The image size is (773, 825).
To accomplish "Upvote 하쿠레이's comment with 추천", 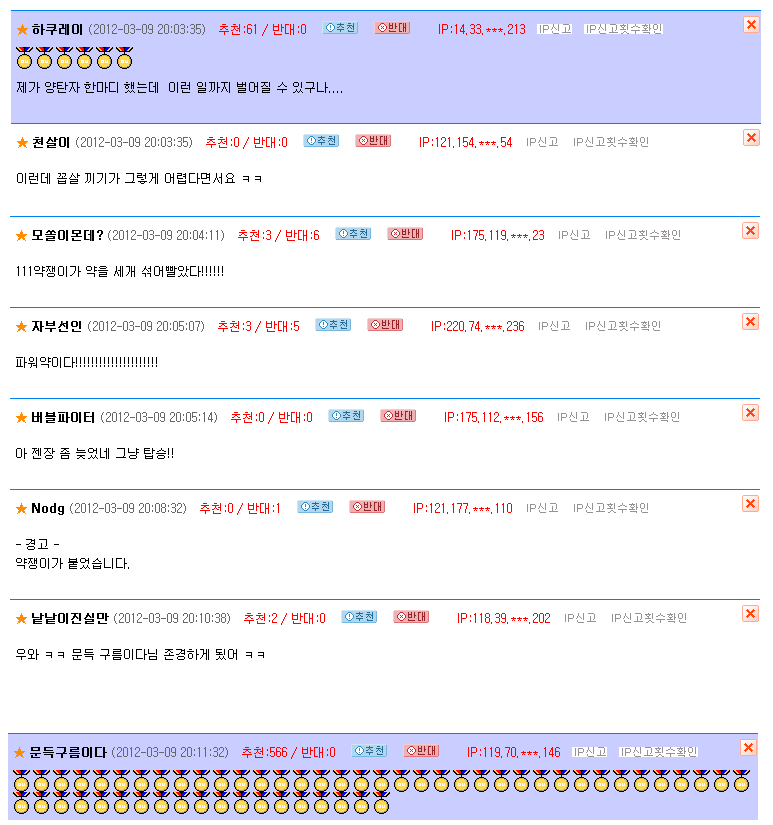I will 340,28.
